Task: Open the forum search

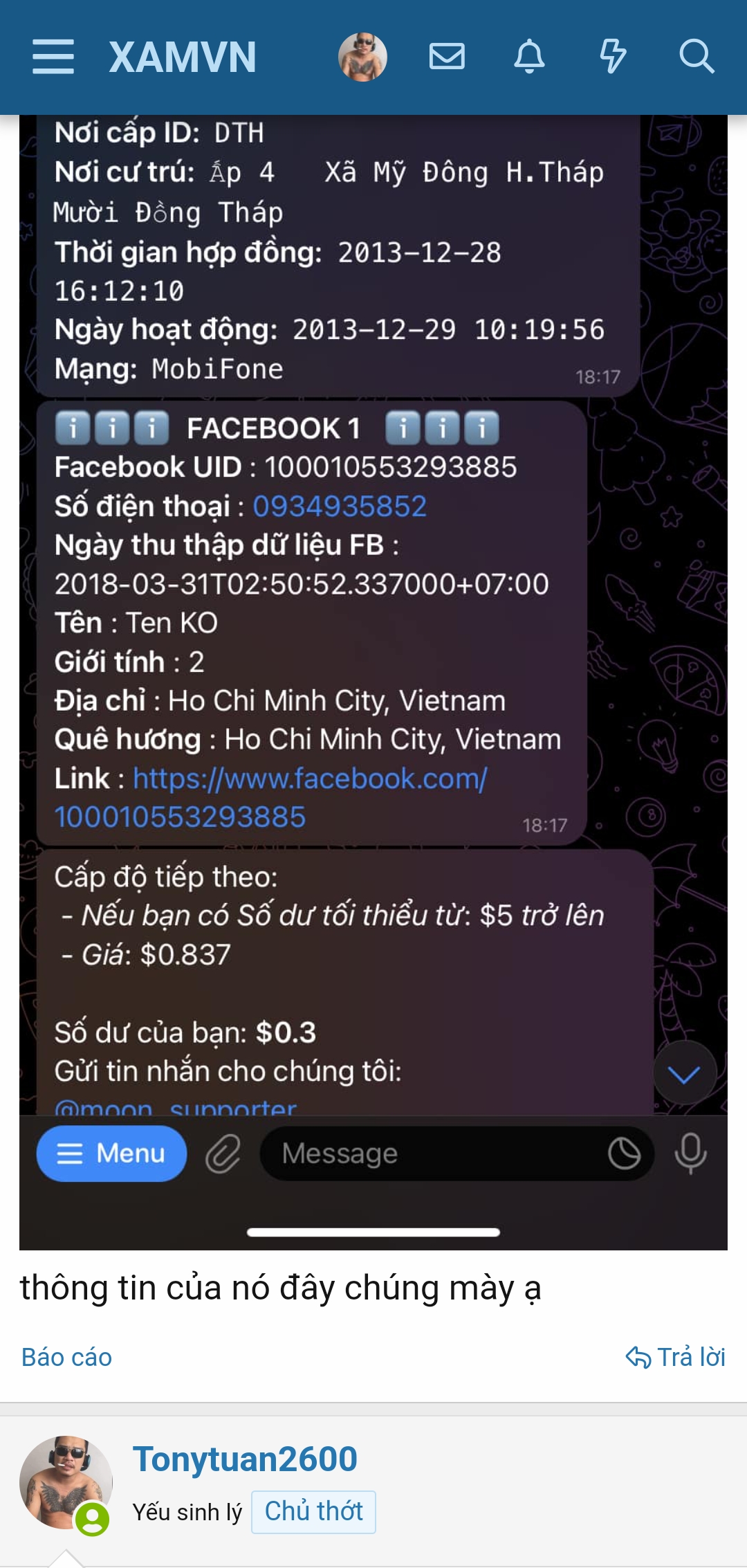Action: pyautogui.click(x=696, y=57)
